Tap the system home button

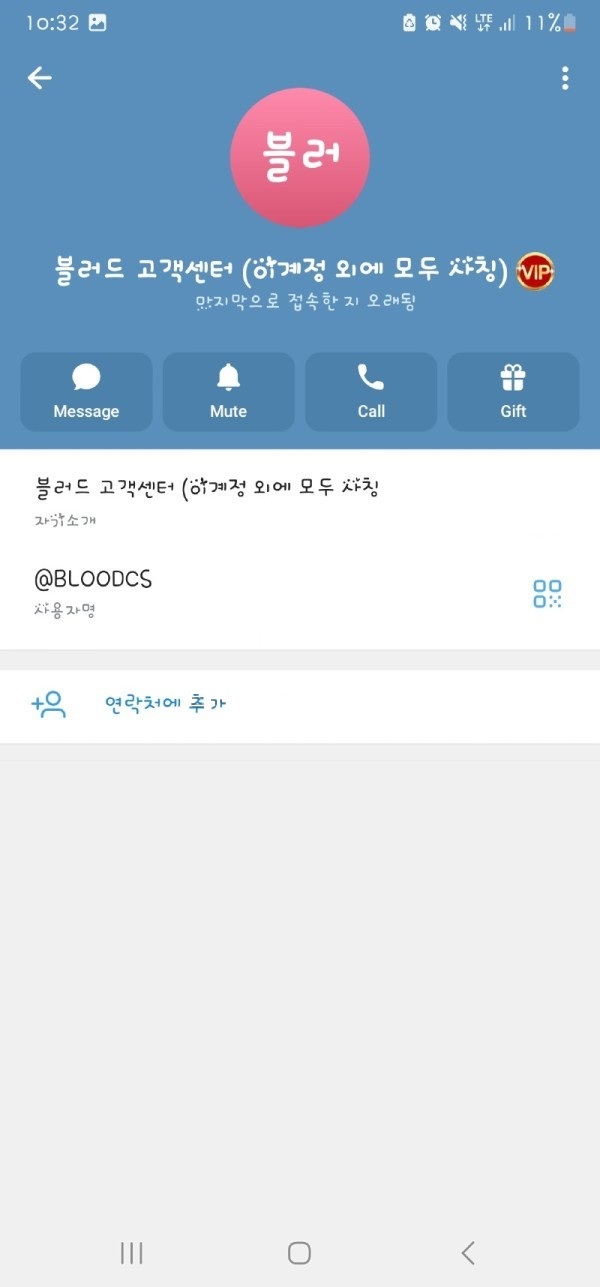[x=299, y=1252]
